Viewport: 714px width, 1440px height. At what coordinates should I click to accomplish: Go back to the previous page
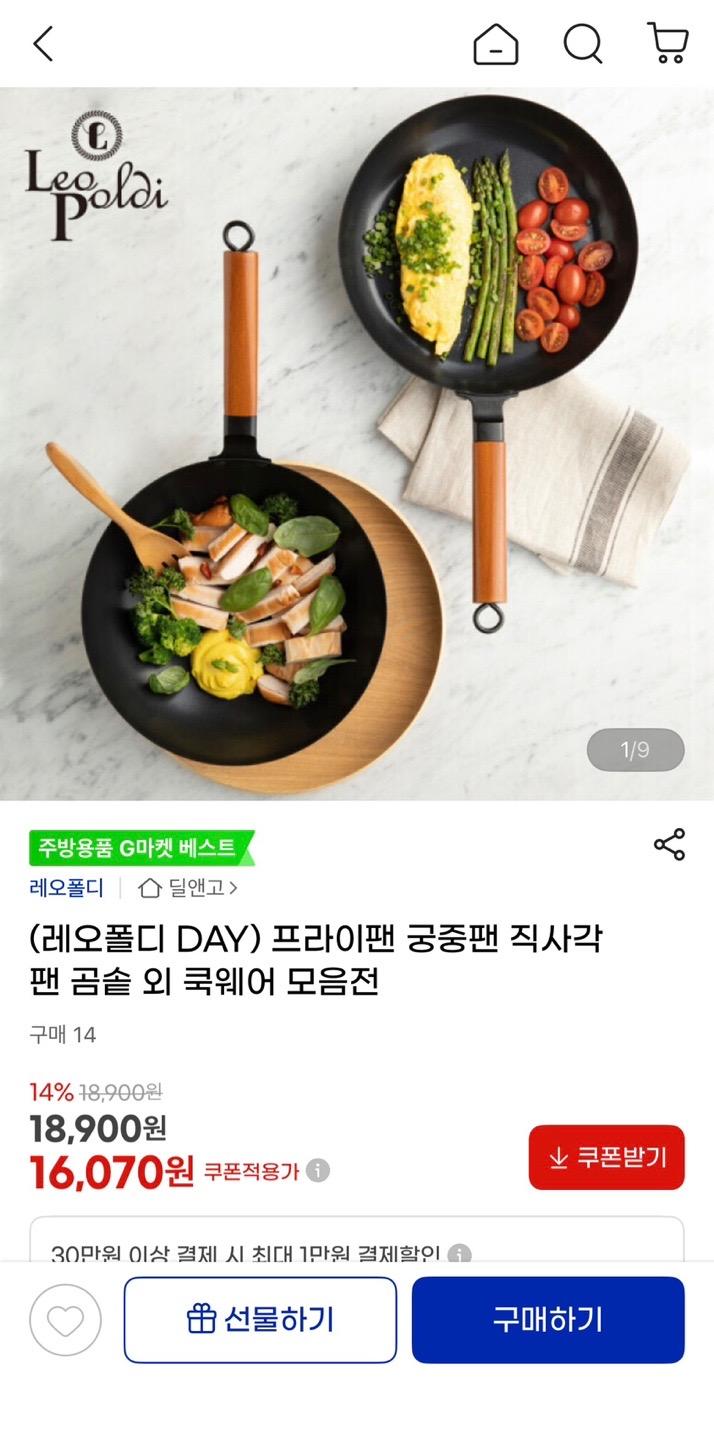click(x=43, y=44)
